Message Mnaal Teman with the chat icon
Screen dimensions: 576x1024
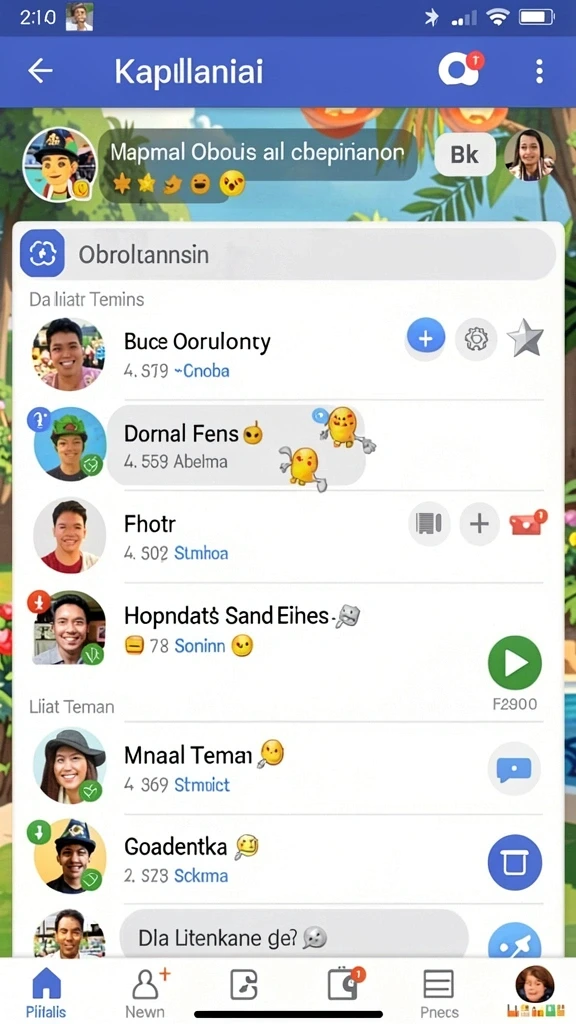[x=514, y=768]
